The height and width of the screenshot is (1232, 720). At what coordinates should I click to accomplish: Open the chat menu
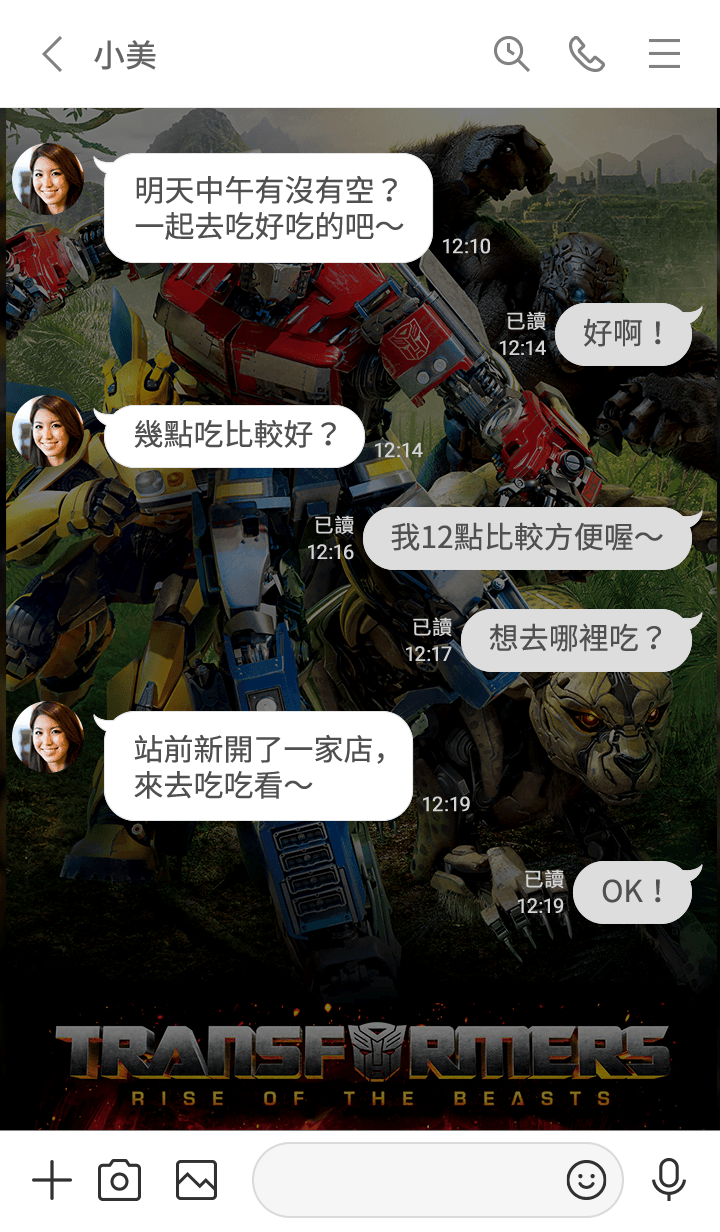[664, 54]
